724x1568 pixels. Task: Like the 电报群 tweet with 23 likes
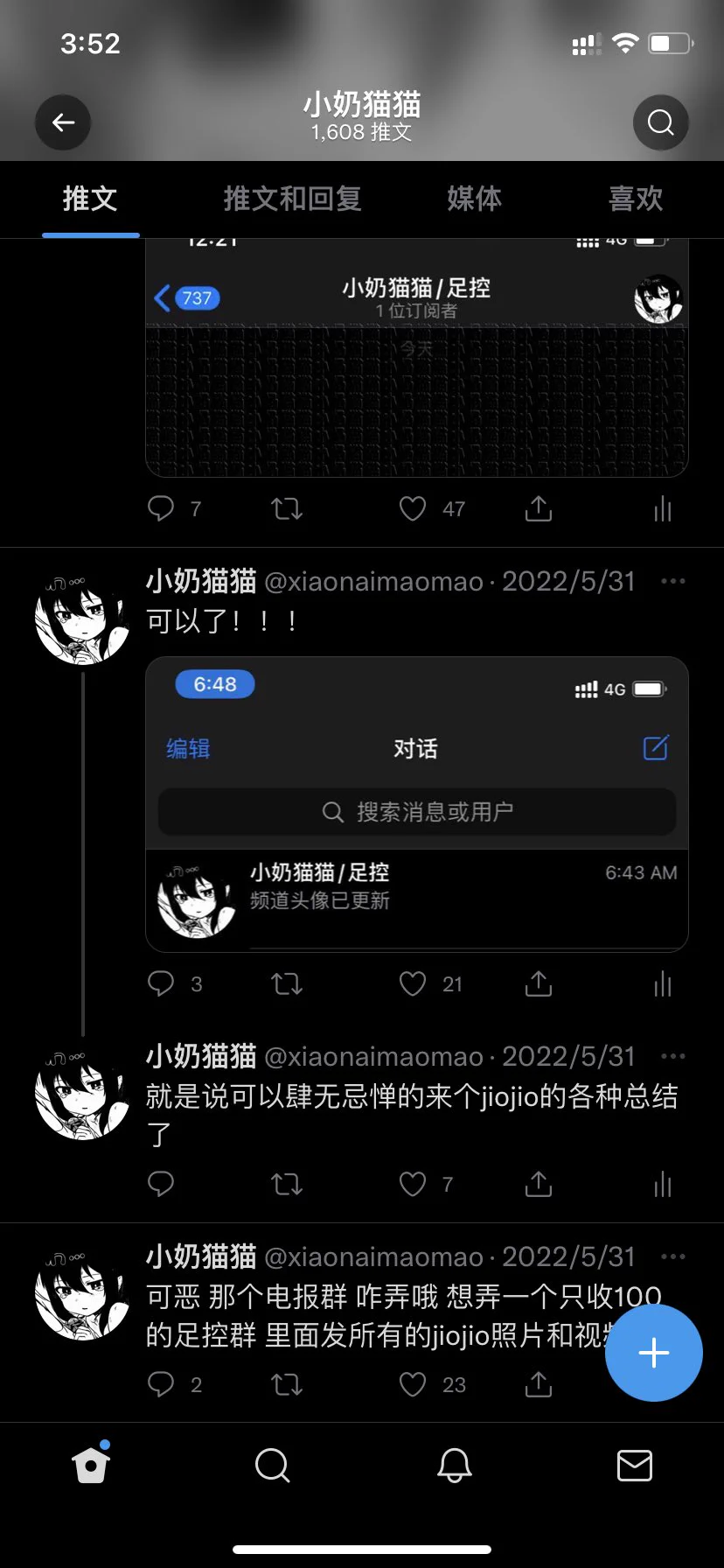point(413,1384)
